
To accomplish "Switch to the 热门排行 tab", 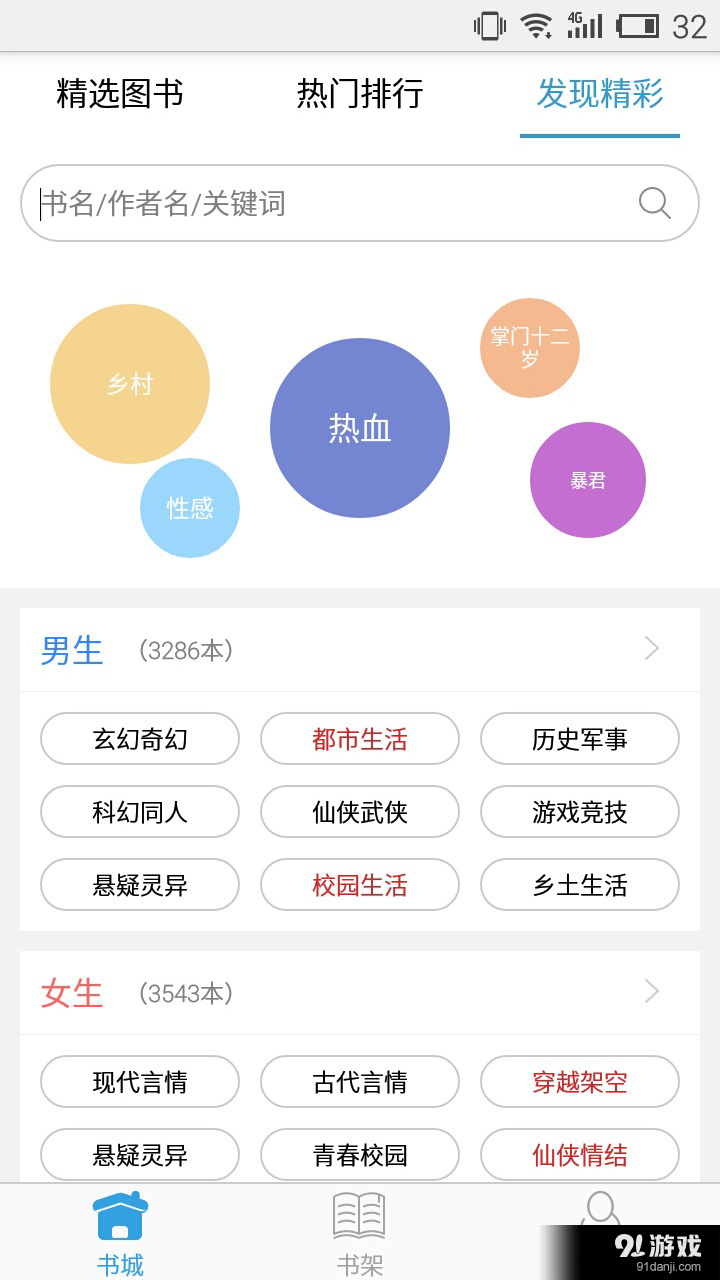I will 357,93.
